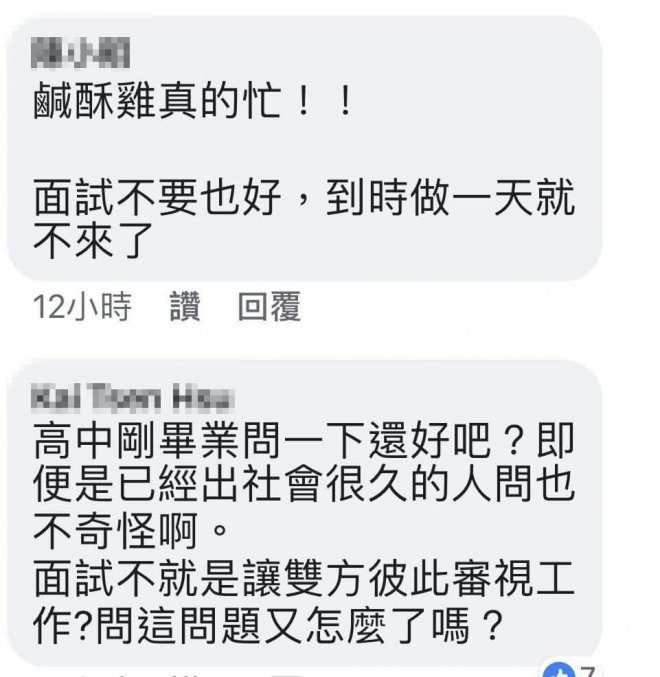The height and width of the screenshot is (677, 660).
Task: Like the comment about 鹹酥雞真的忙
Action: (185, 308)
